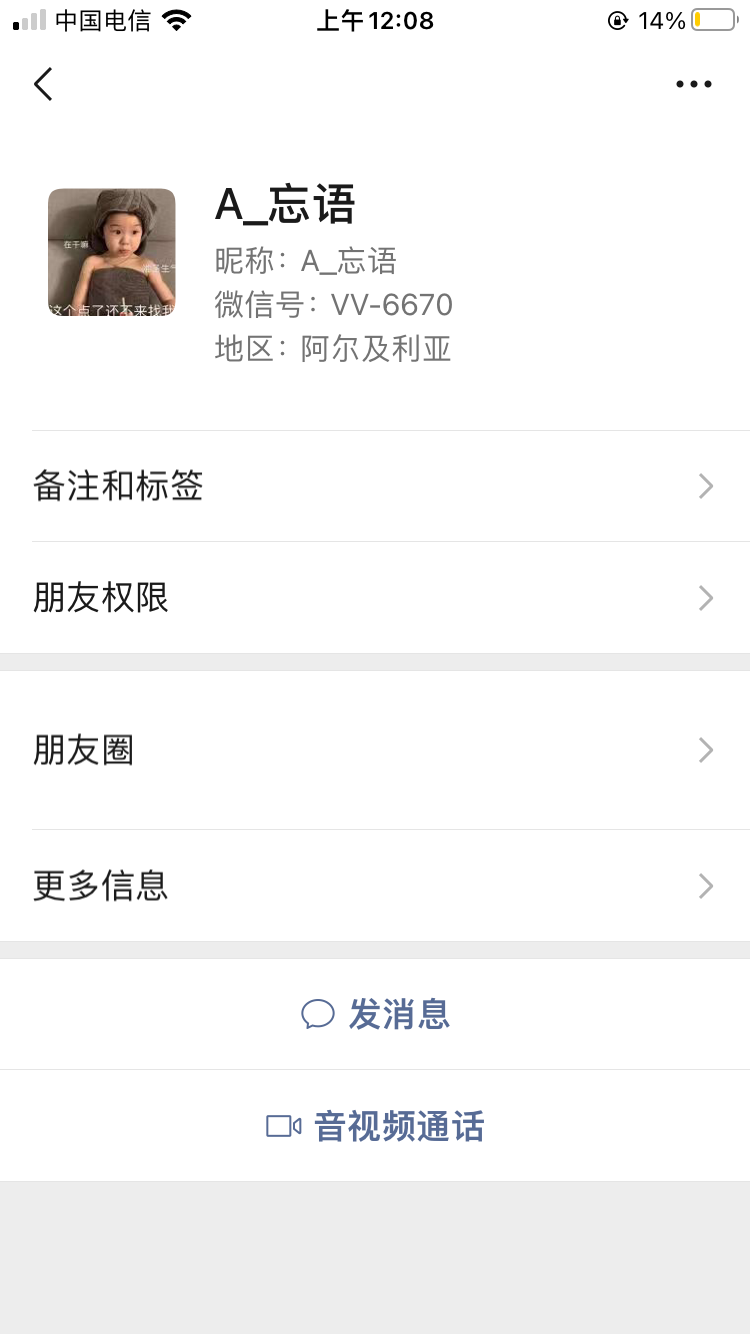Open 更多信息 row

[375, 886]
